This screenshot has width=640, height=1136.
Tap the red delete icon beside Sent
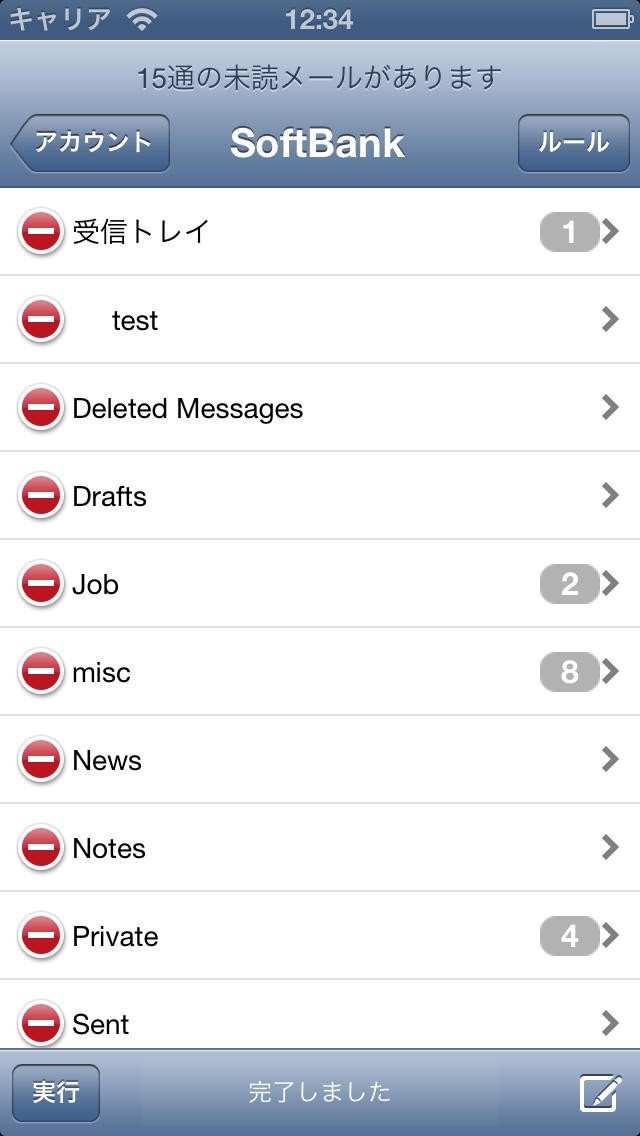[41, 1023]
